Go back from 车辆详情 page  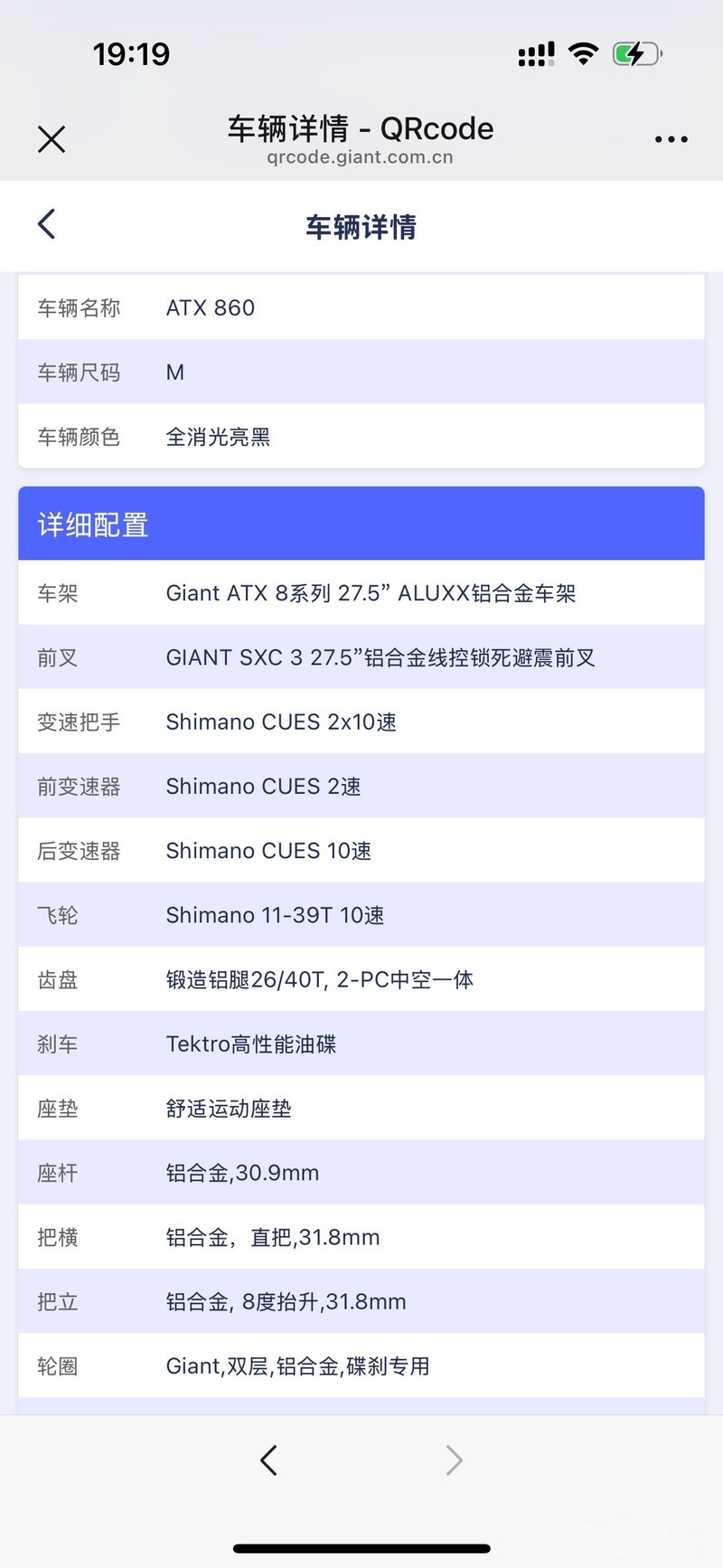(47, 224)
